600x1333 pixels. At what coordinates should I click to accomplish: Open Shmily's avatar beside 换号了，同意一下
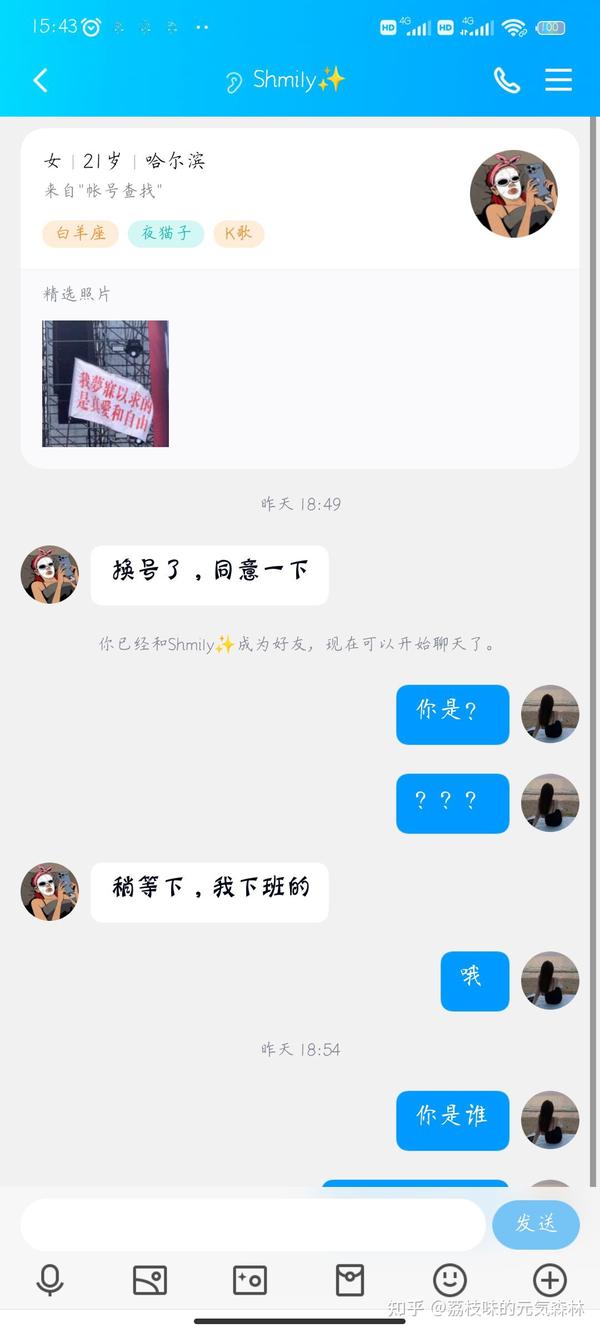(x=50, y=574)
